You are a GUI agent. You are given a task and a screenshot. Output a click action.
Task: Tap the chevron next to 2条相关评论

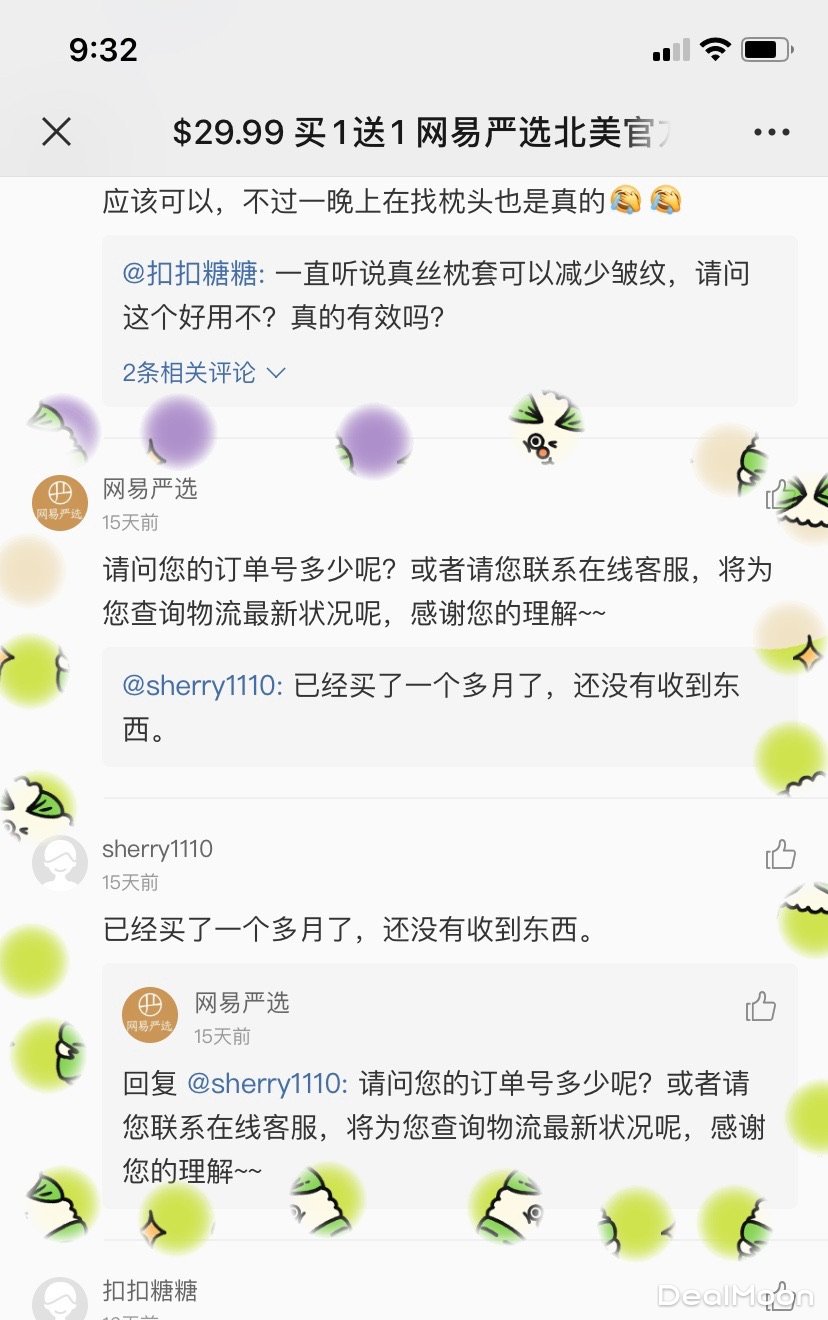click(x=275, y=371)
